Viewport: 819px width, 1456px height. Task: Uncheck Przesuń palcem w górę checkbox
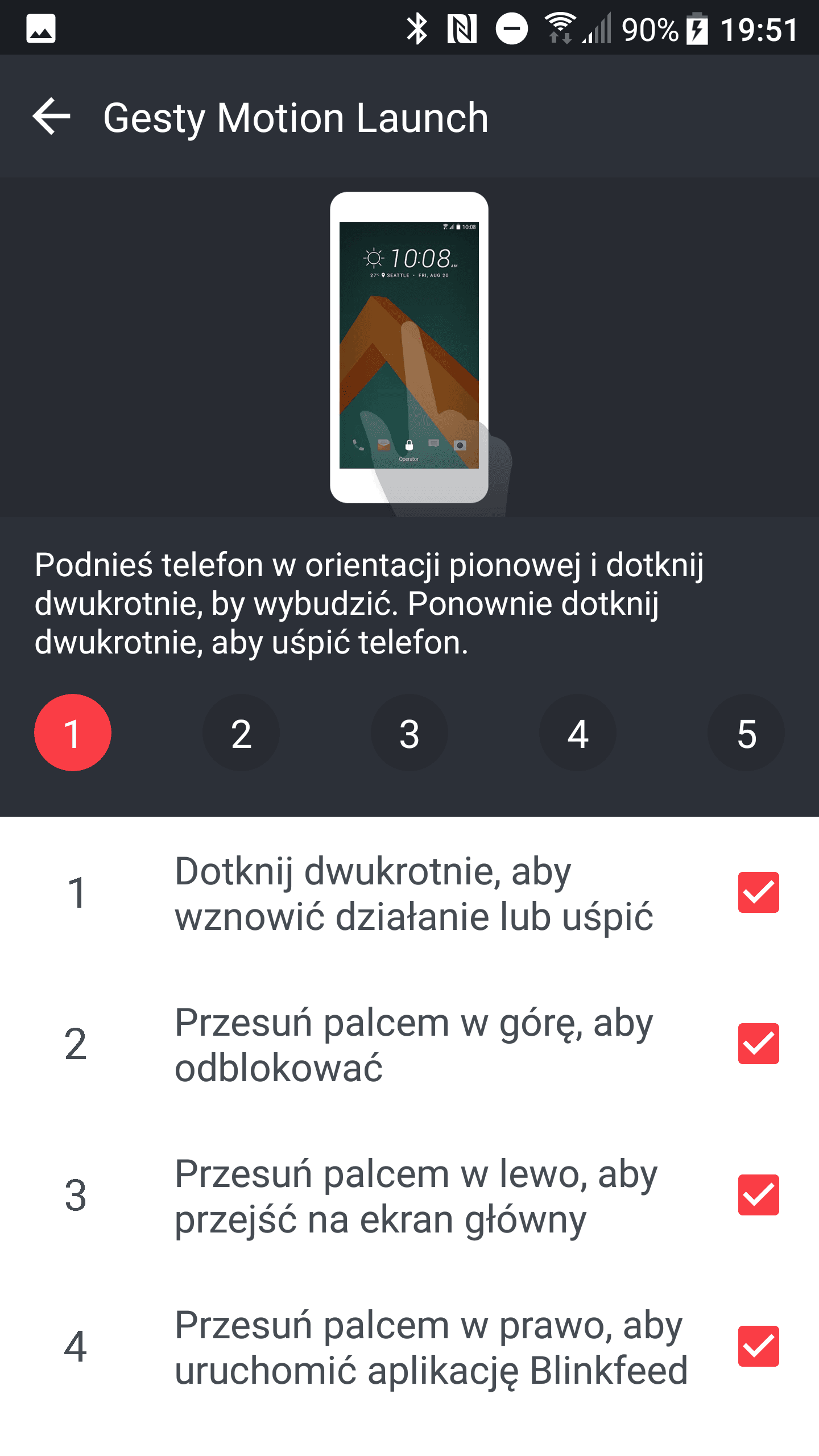point(759,1044)
